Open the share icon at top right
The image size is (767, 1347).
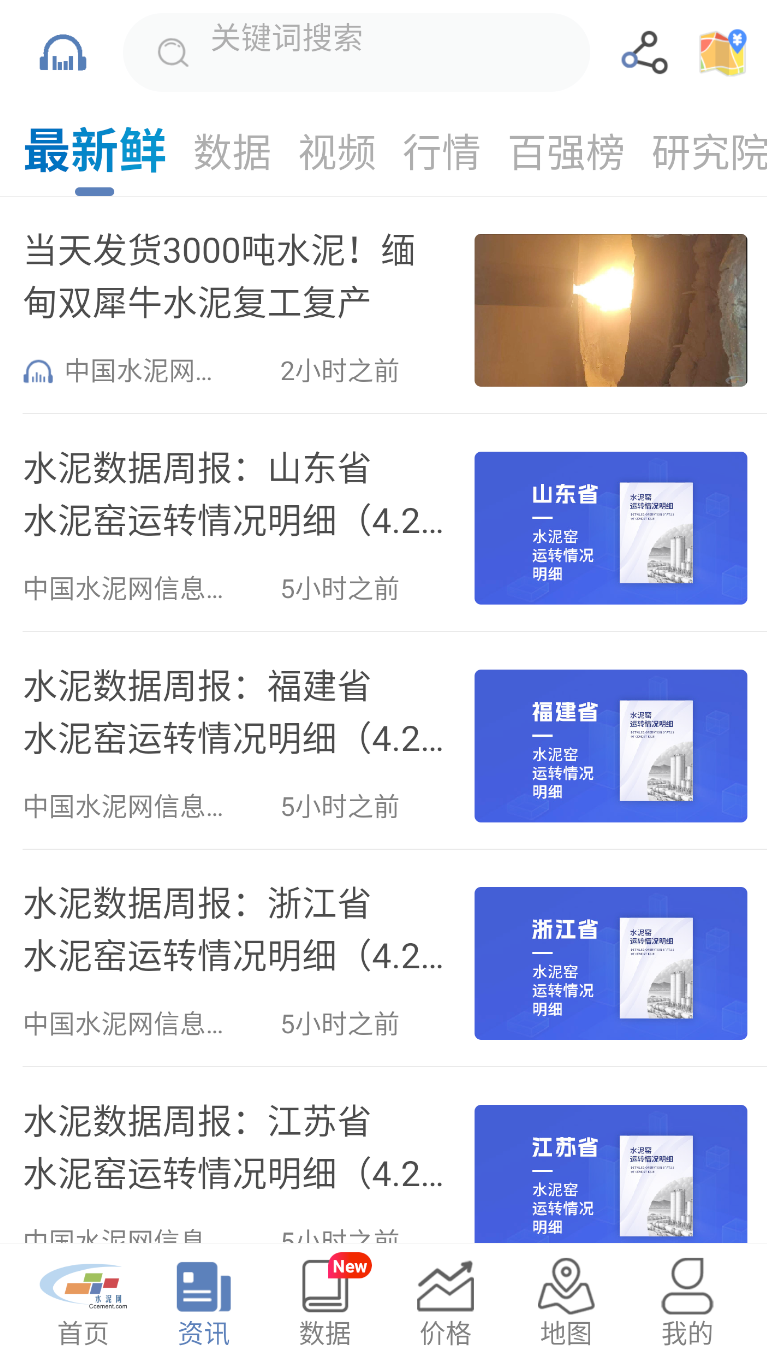(643, 53)
